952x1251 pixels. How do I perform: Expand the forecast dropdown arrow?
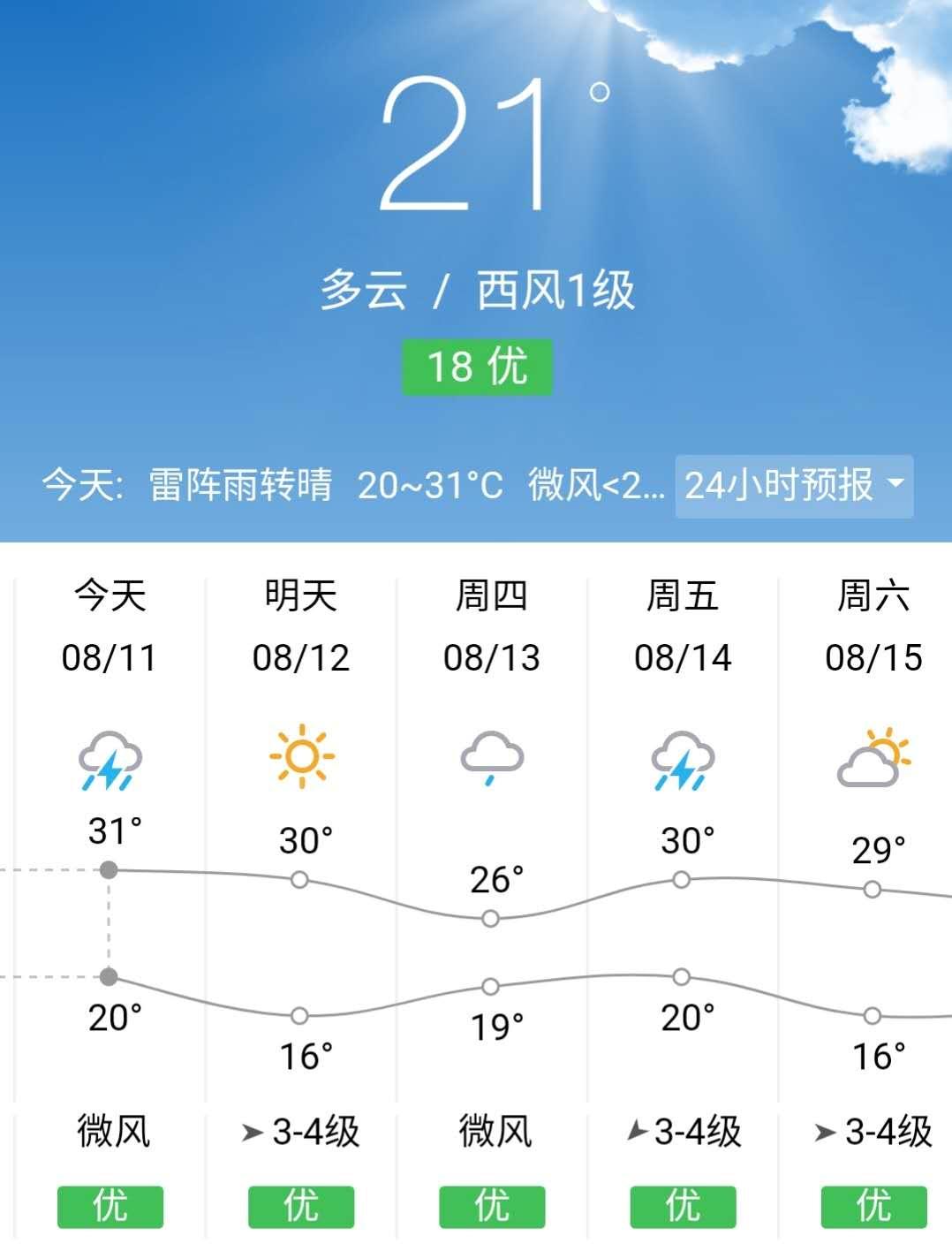899,484
